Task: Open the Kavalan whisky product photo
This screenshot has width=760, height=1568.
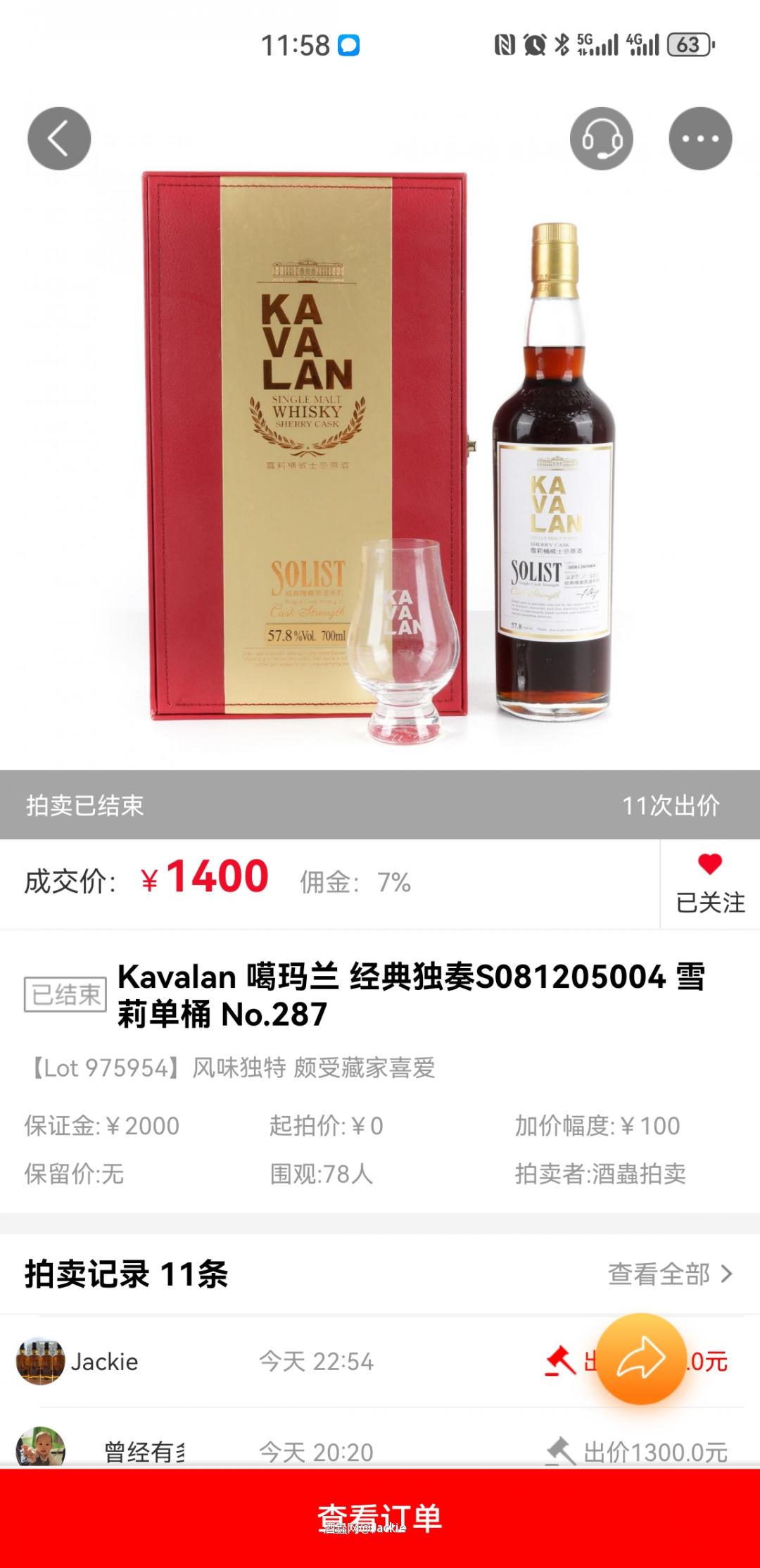Action: [380, 451]
